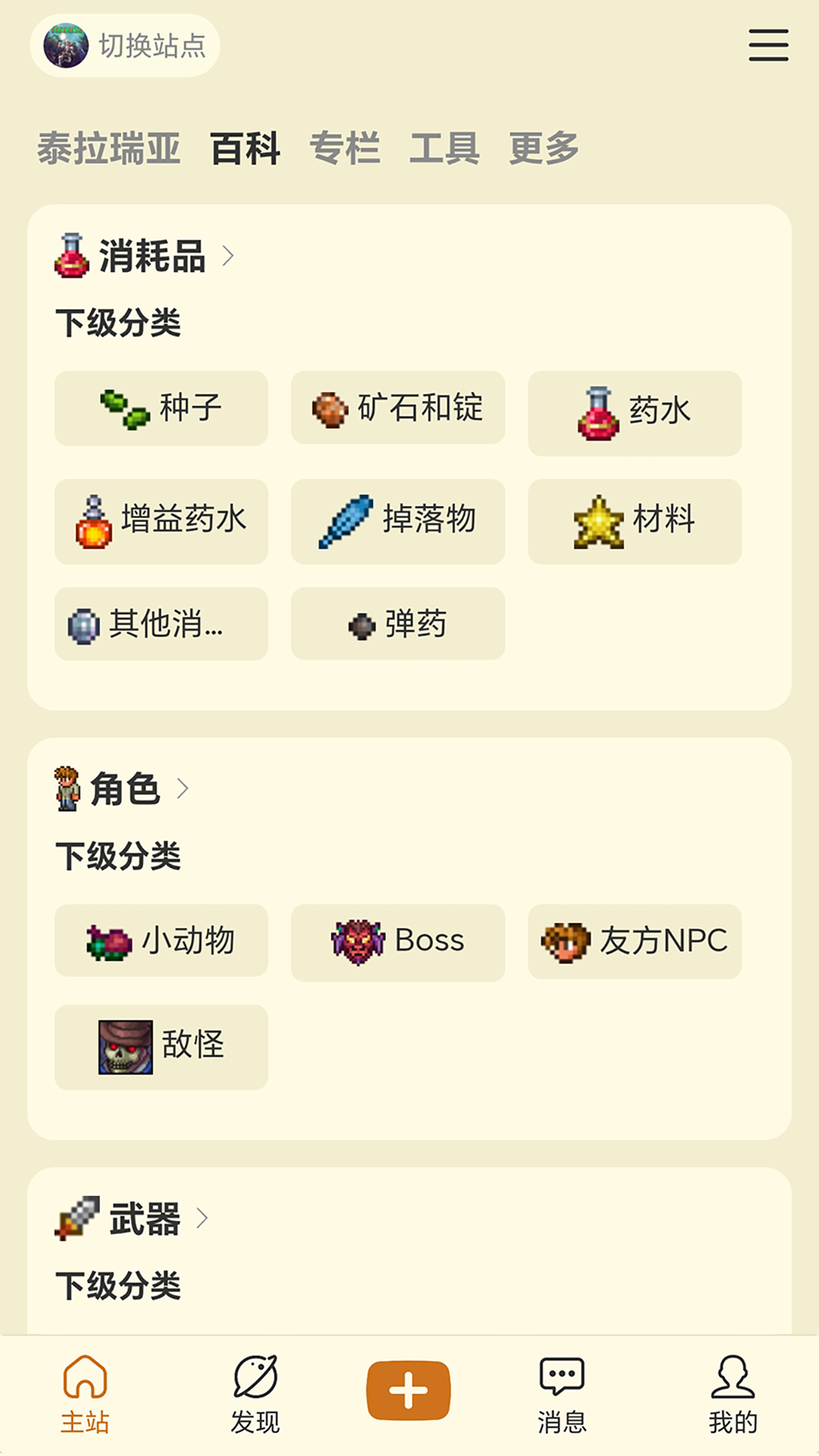Create a new post with plus button
The height and width of the screenshot is (1456, 819).
[409, 1391]
